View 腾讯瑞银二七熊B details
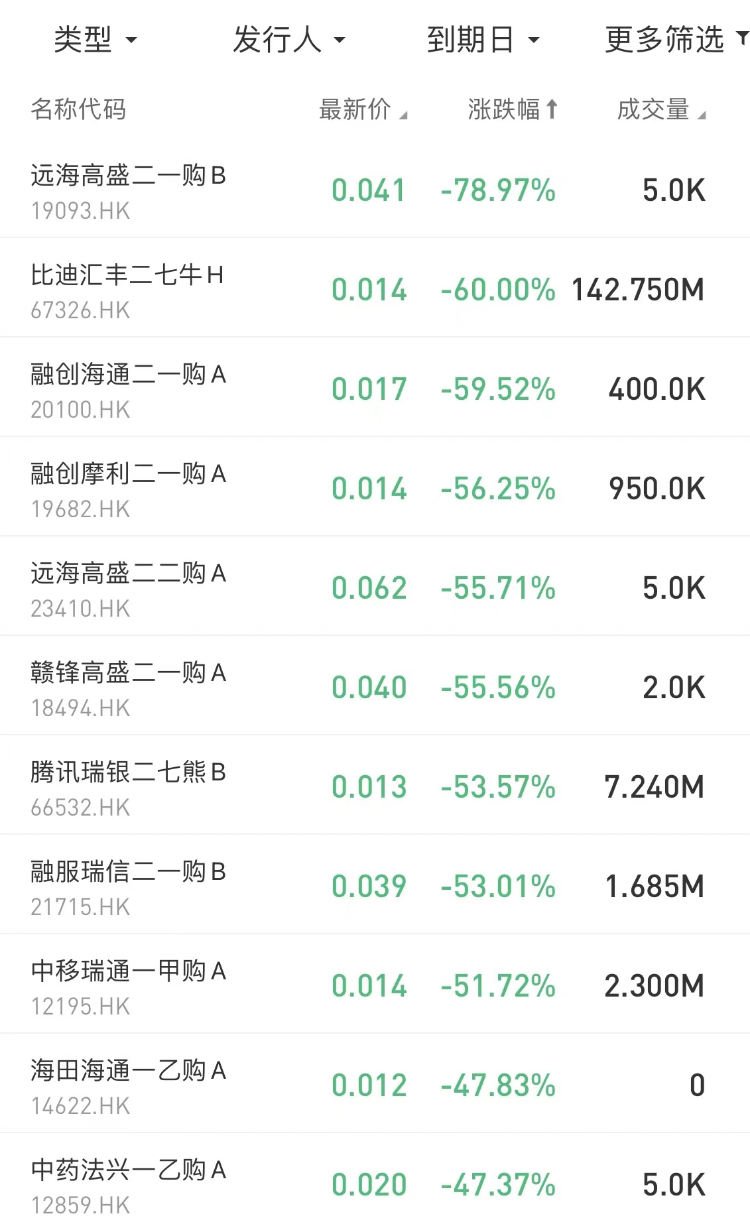Image resolution: width=750 pixels, height=1226 pixels. point(375,785)
